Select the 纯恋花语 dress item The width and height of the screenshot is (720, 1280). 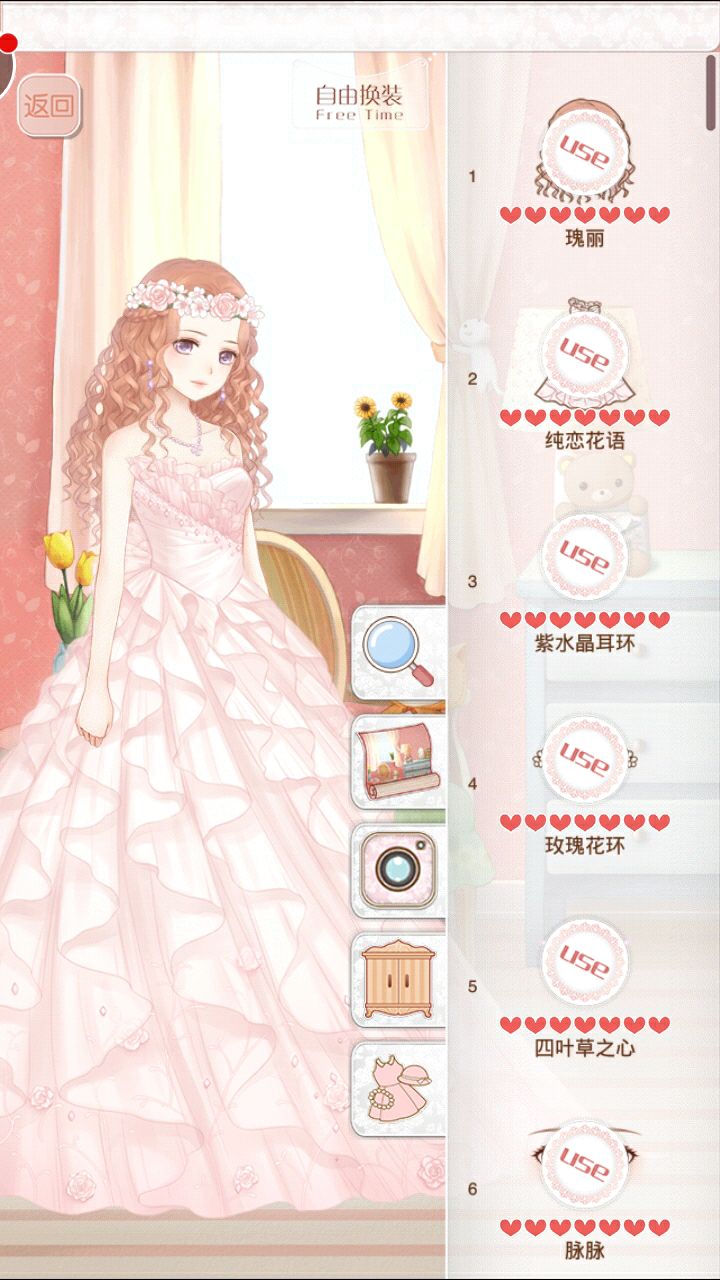[584, 355]
